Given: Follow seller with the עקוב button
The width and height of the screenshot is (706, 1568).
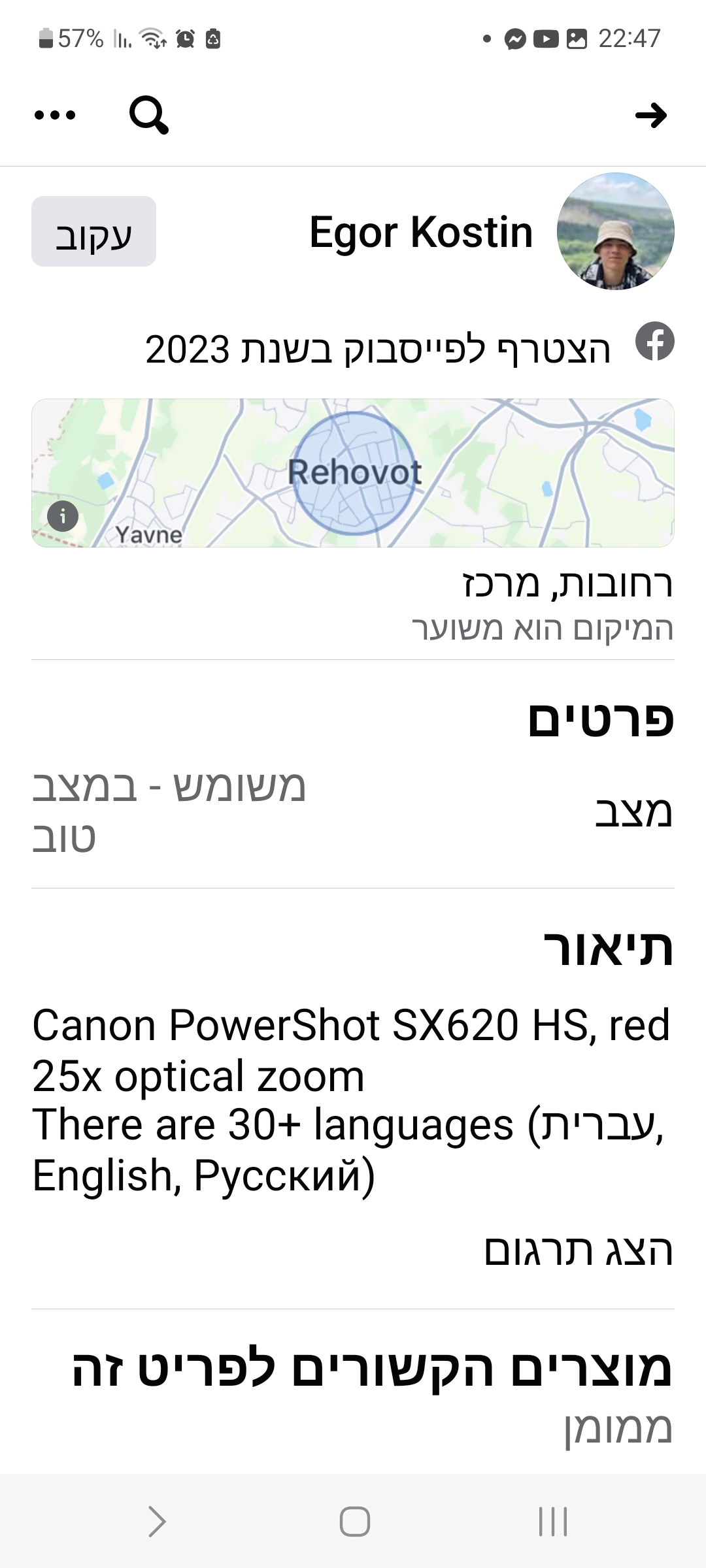Looking at the screenshot, I should 93,231.
